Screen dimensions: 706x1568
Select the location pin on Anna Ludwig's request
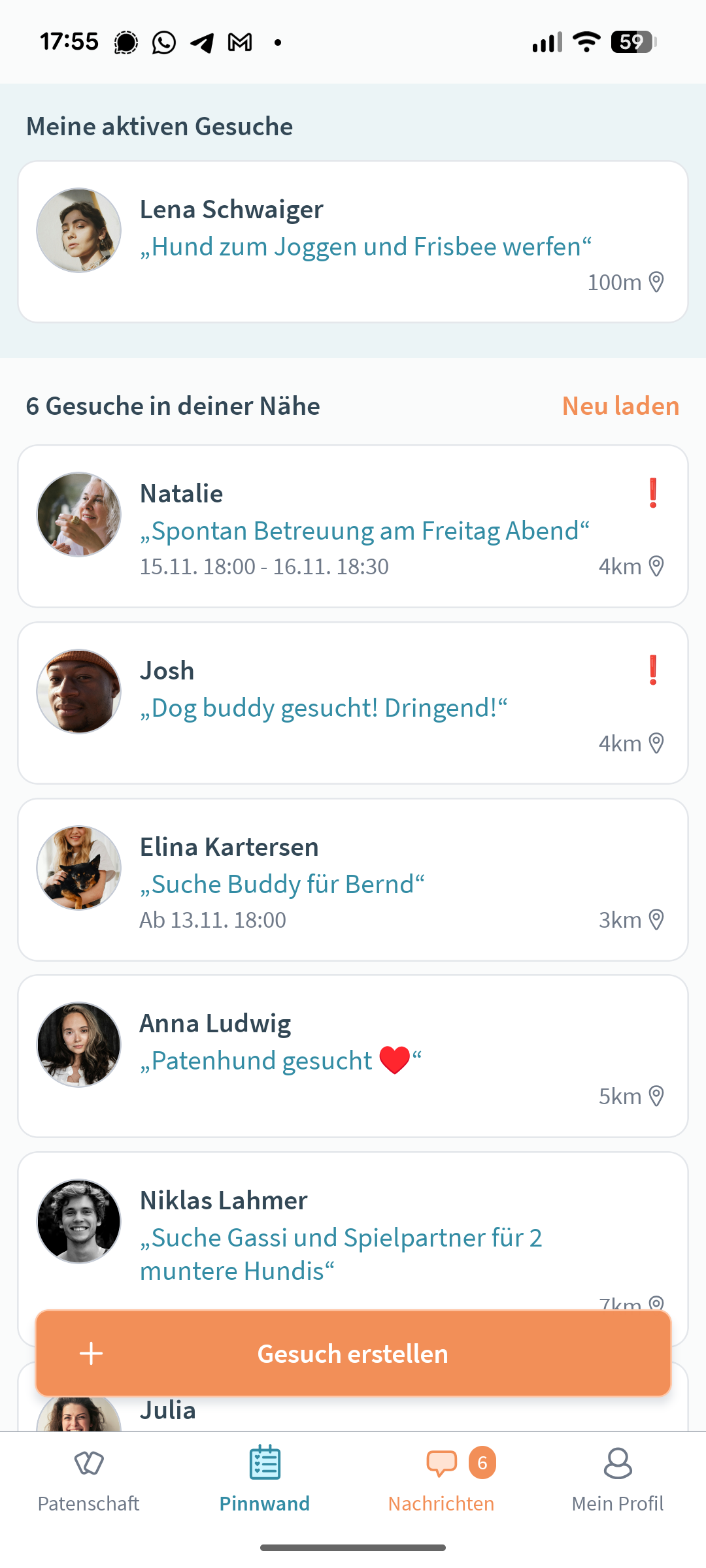coord(656,1096)
